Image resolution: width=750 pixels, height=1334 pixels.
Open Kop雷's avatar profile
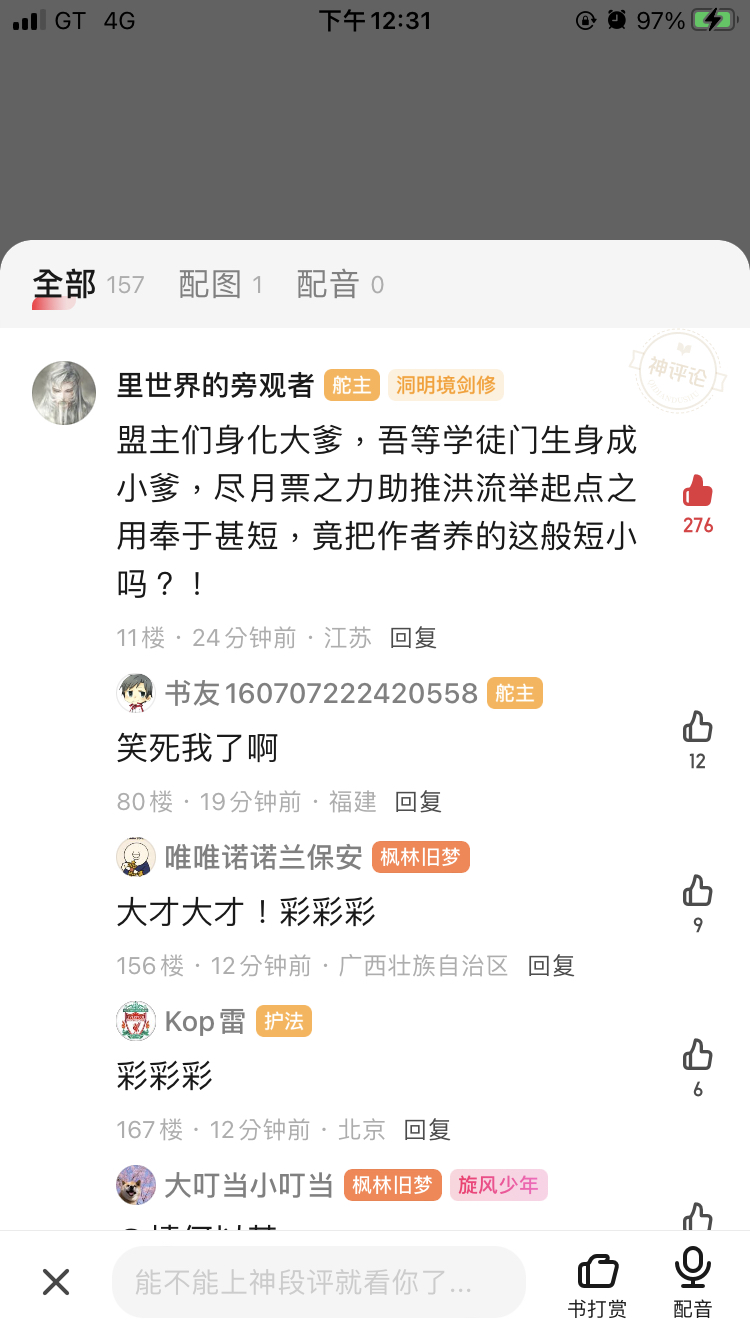pos(136,1021)
